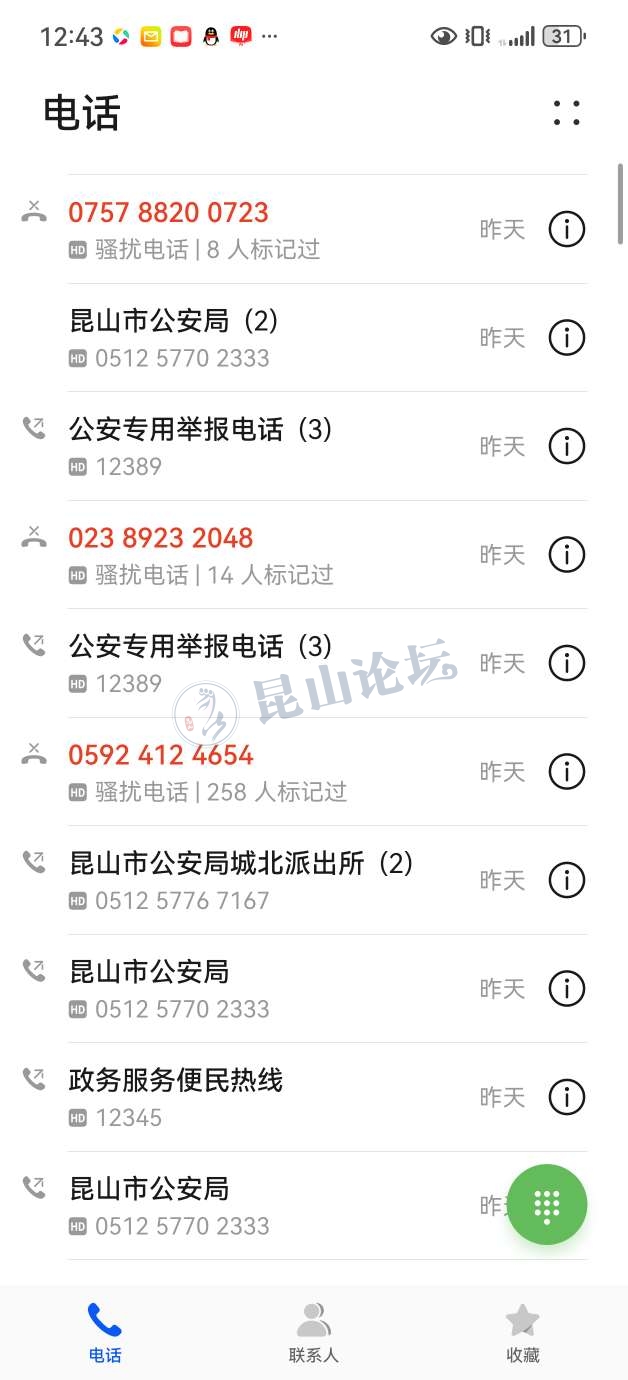Open info icon for 昆山市公安局 (2)
The image size is (628, 1380).
(x=566, y=338)
